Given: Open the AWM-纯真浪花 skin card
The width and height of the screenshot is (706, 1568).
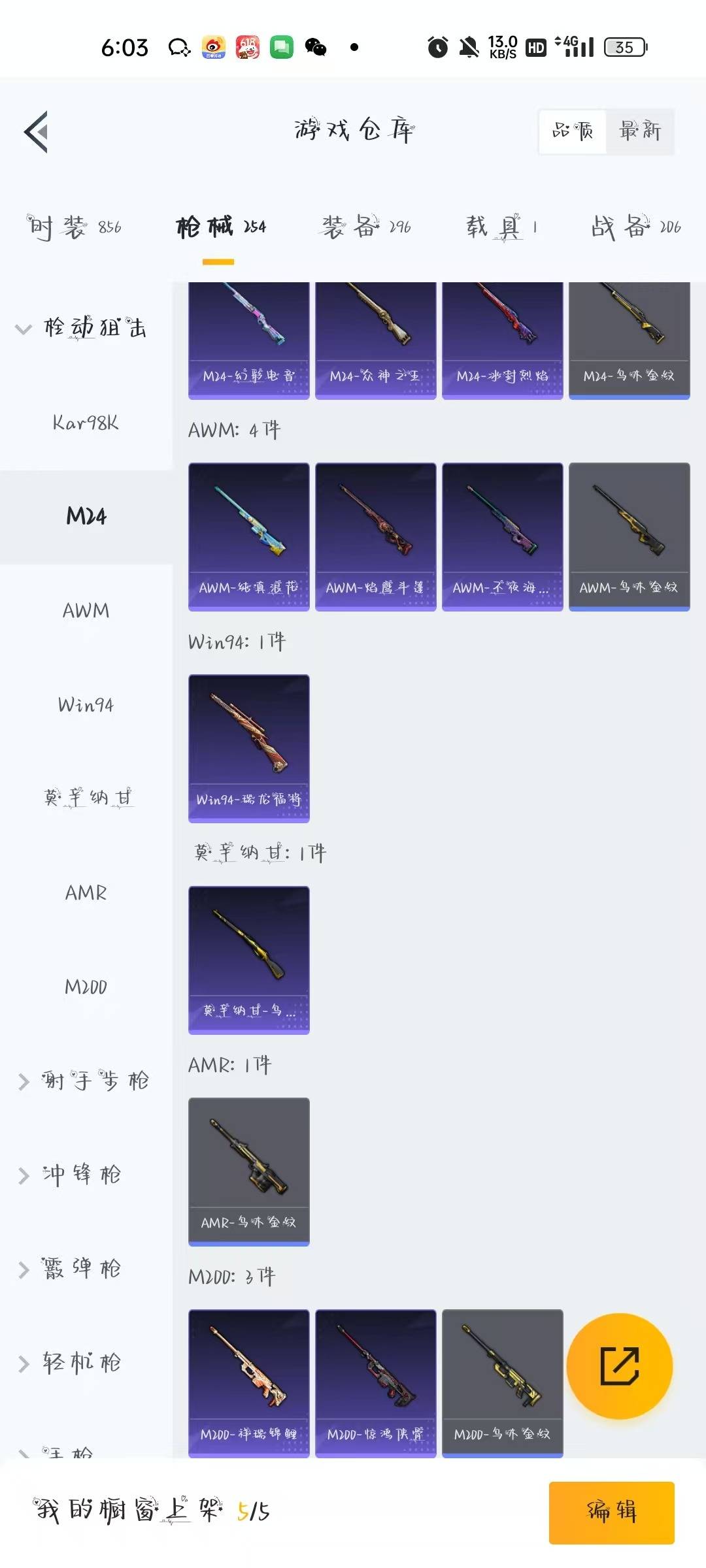Looking at the screenshot, I should pyautogui.click(x=248, y=536).
